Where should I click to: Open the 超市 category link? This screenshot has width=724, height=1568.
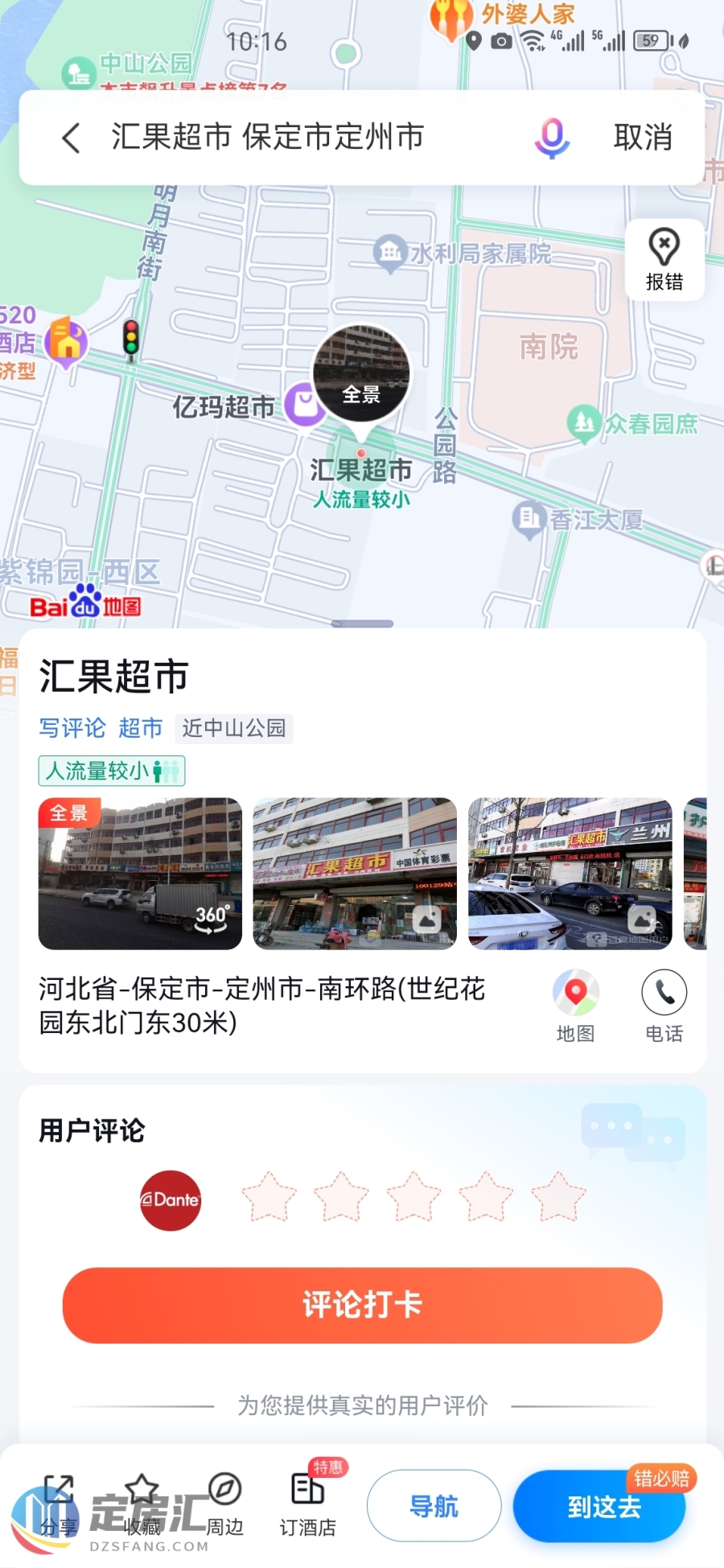click(x=140, y=728)
